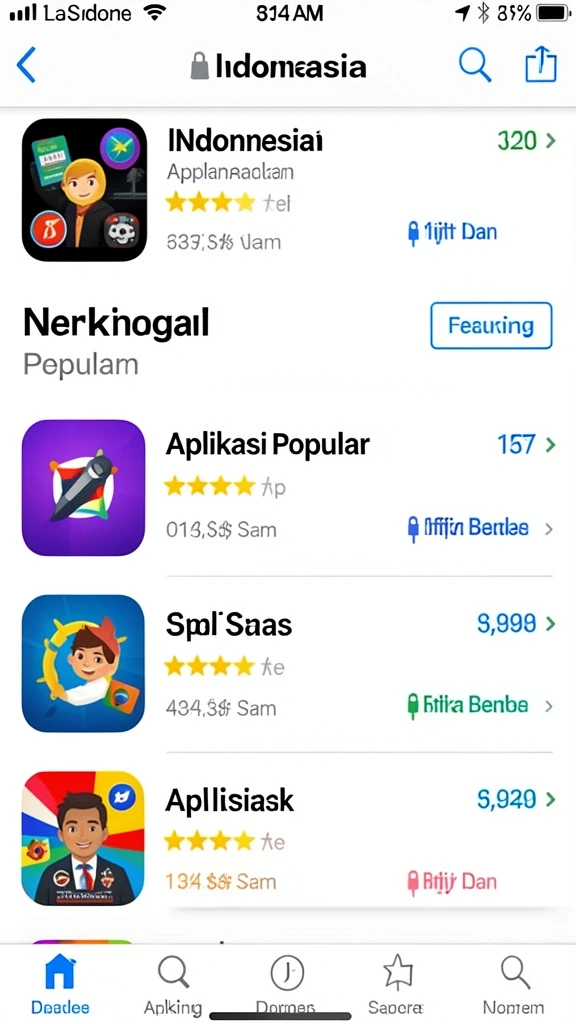
Task: Open the Apllisiask app row
Action: pyautogui.click(x=288, y=839)
